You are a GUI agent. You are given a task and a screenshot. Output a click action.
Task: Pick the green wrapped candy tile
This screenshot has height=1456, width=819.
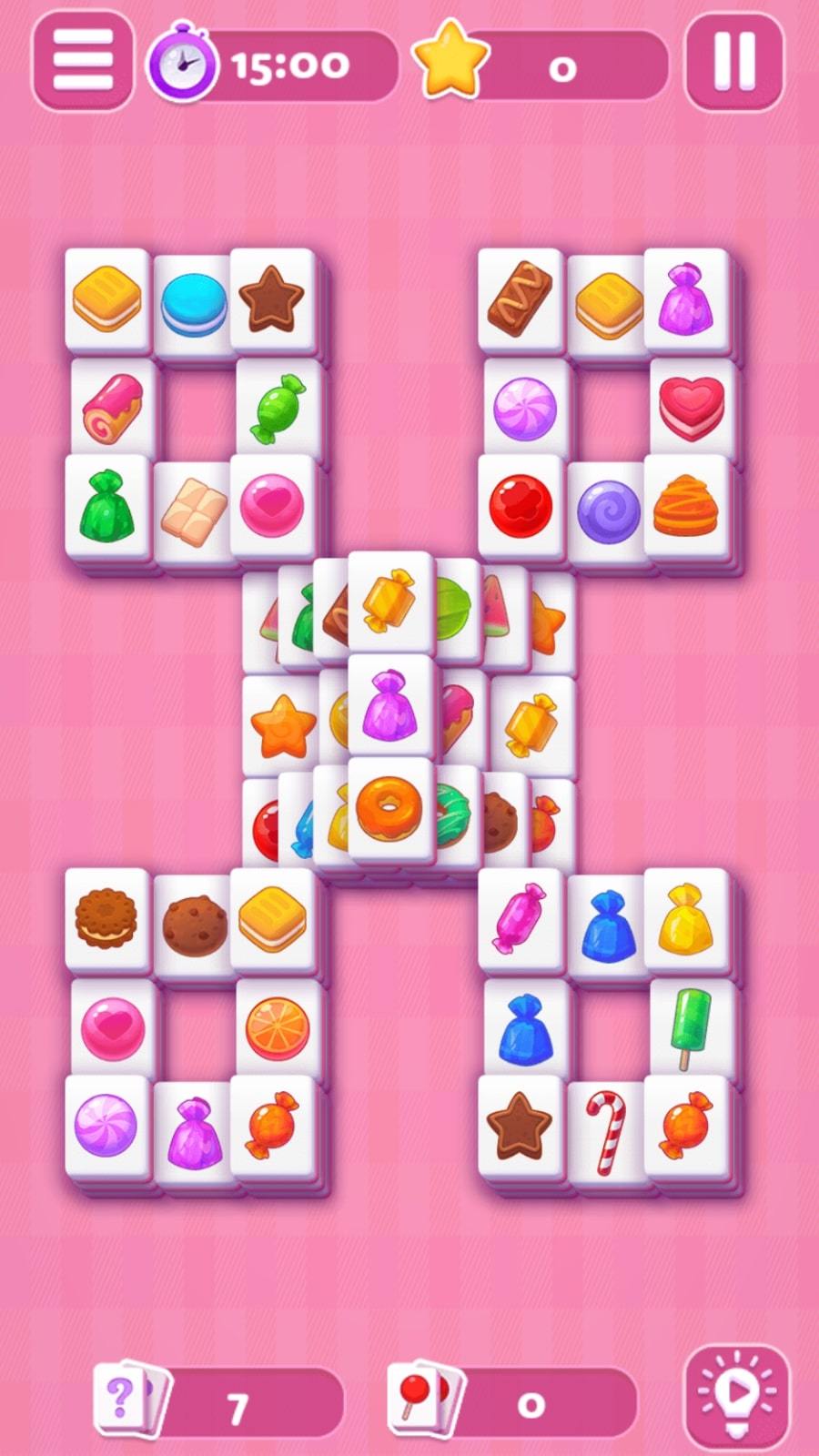click(x=278, y=407)
